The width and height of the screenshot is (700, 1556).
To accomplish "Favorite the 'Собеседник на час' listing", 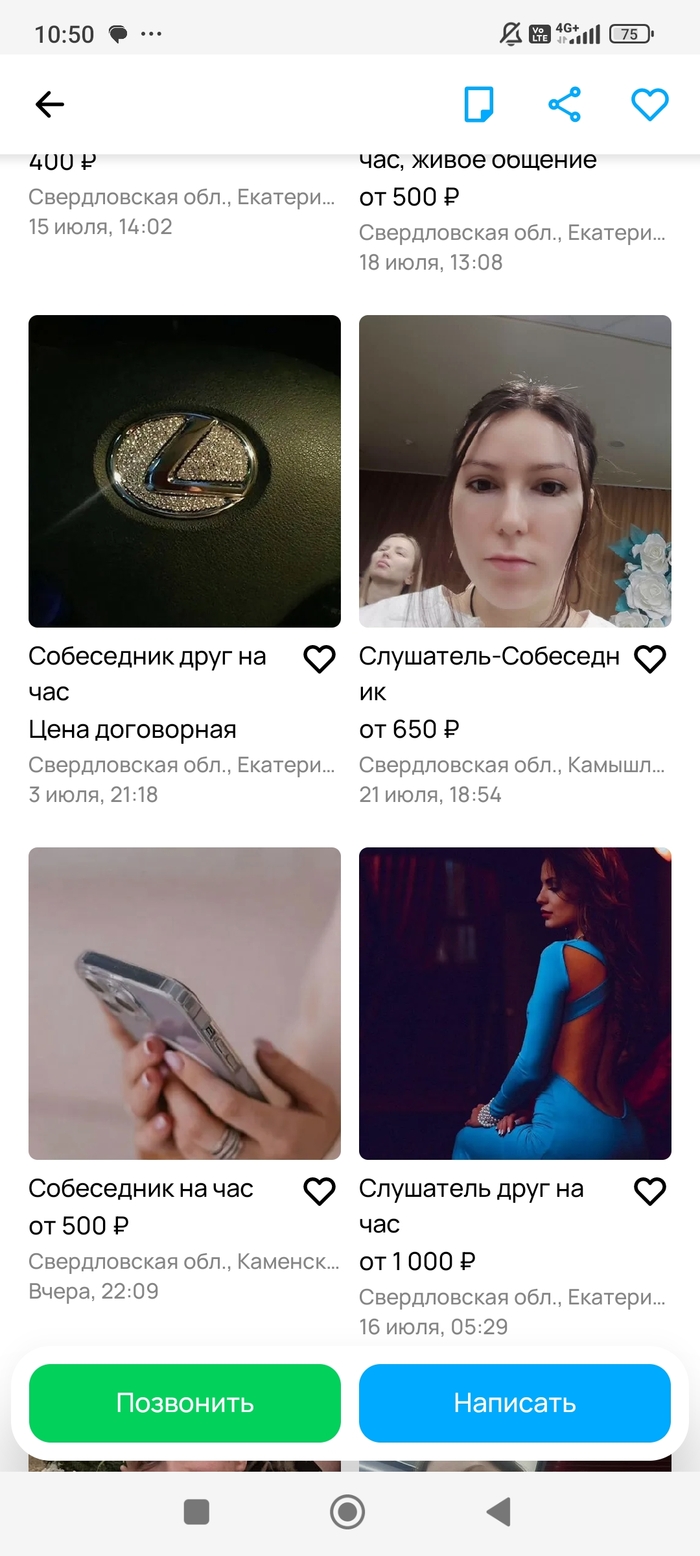I will tap(319, 1191).
